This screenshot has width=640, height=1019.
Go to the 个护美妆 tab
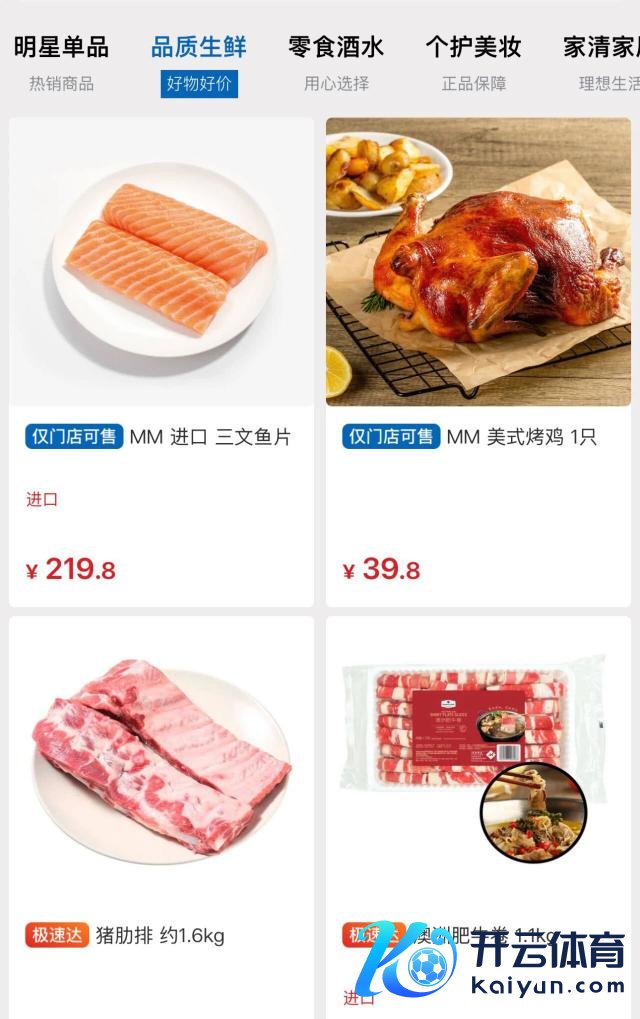(473, 60)
